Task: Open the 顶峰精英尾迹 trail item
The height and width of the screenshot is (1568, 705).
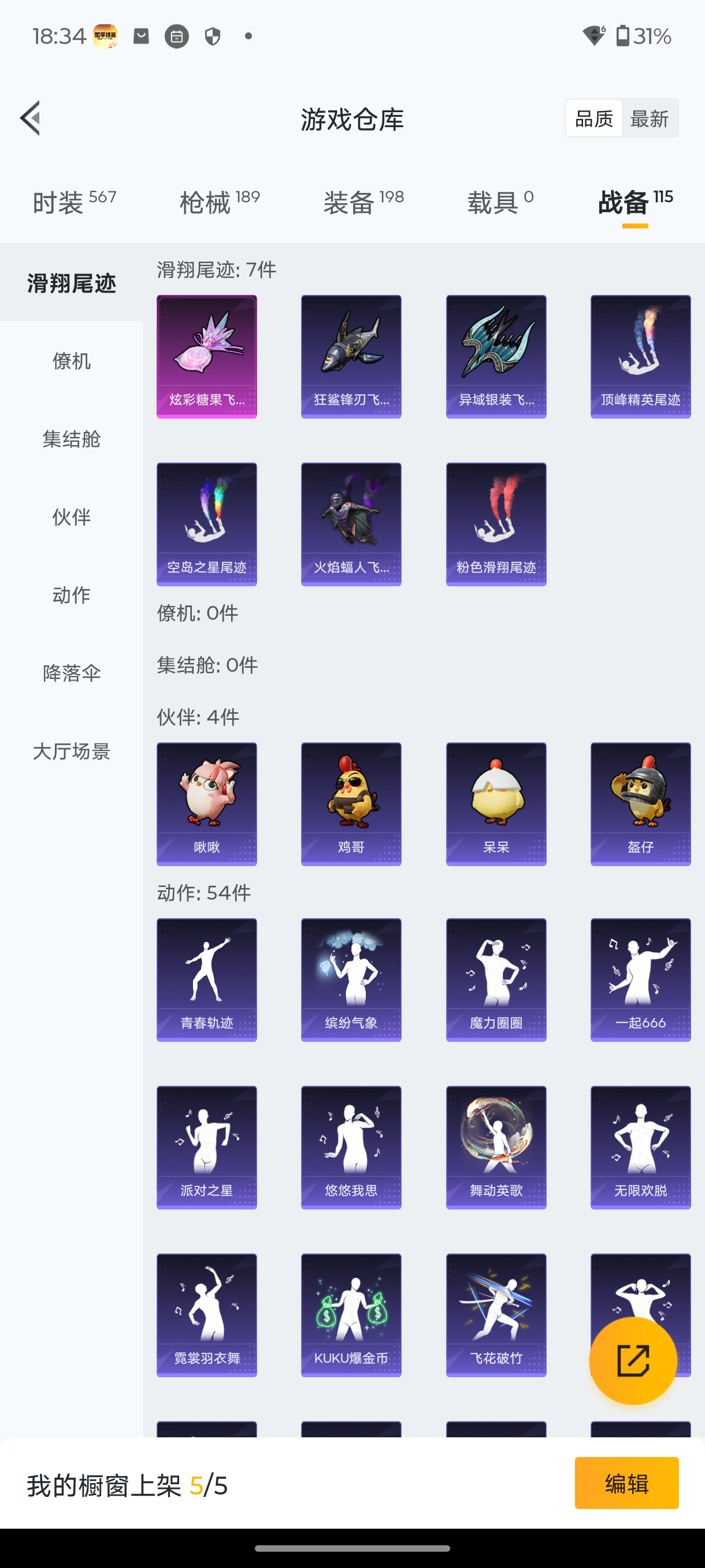Action: coord(640,356)
